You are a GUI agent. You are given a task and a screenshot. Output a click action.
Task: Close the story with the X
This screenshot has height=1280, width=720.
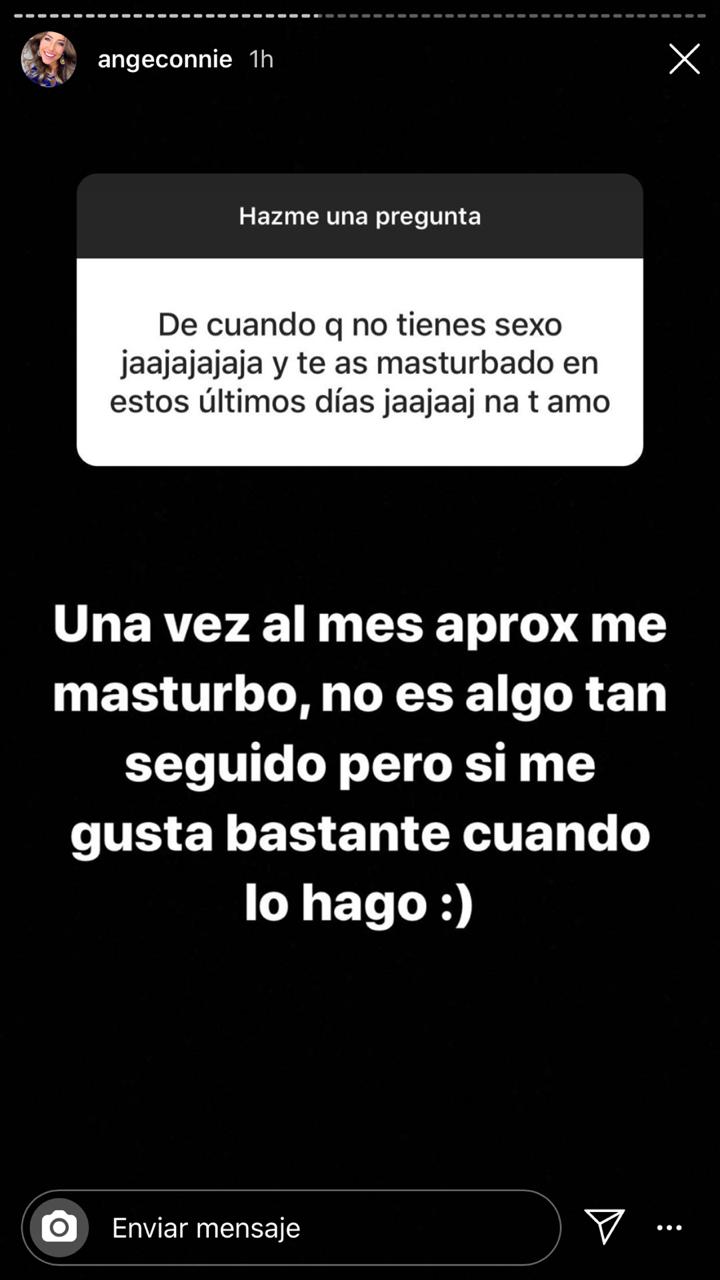pos(684,59)
